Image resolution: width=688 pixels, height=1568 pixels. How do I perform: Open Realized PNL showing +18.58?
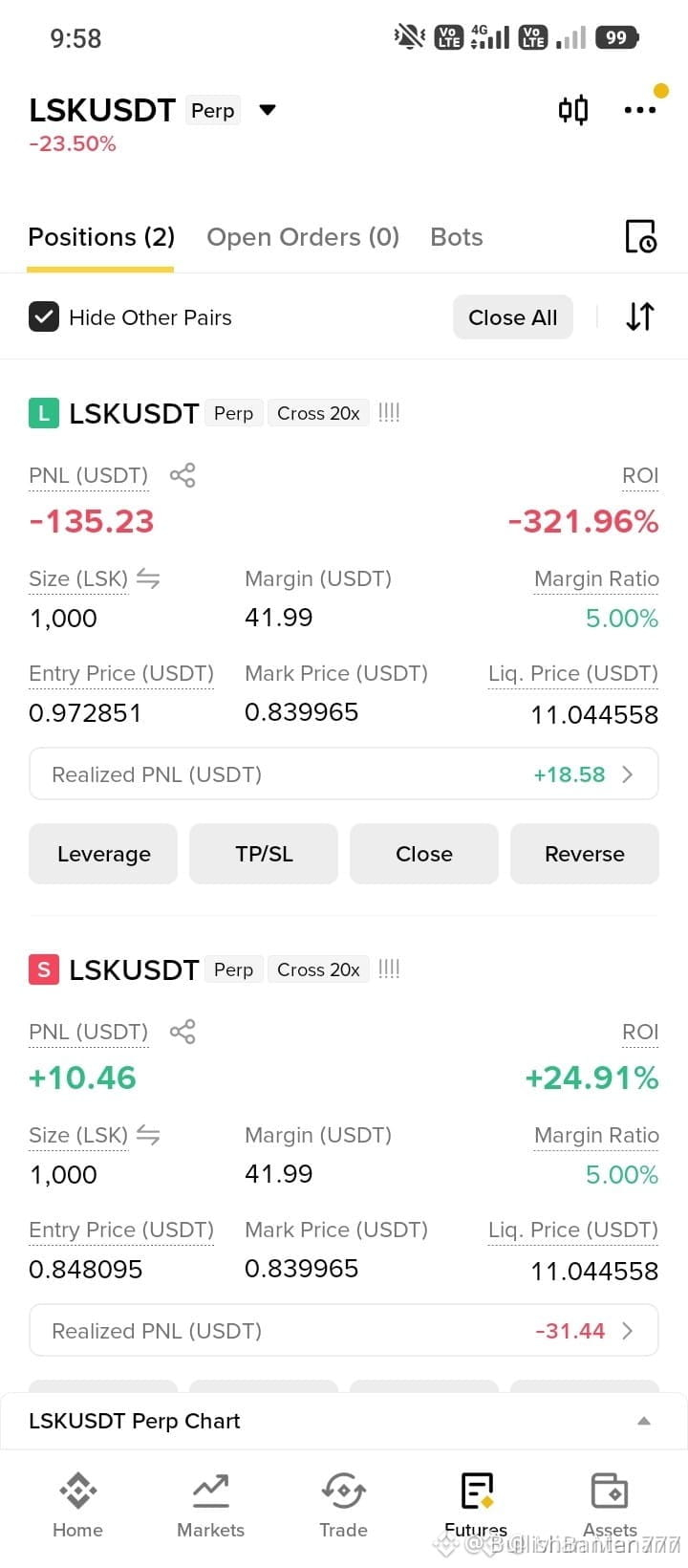coord(344,774)
